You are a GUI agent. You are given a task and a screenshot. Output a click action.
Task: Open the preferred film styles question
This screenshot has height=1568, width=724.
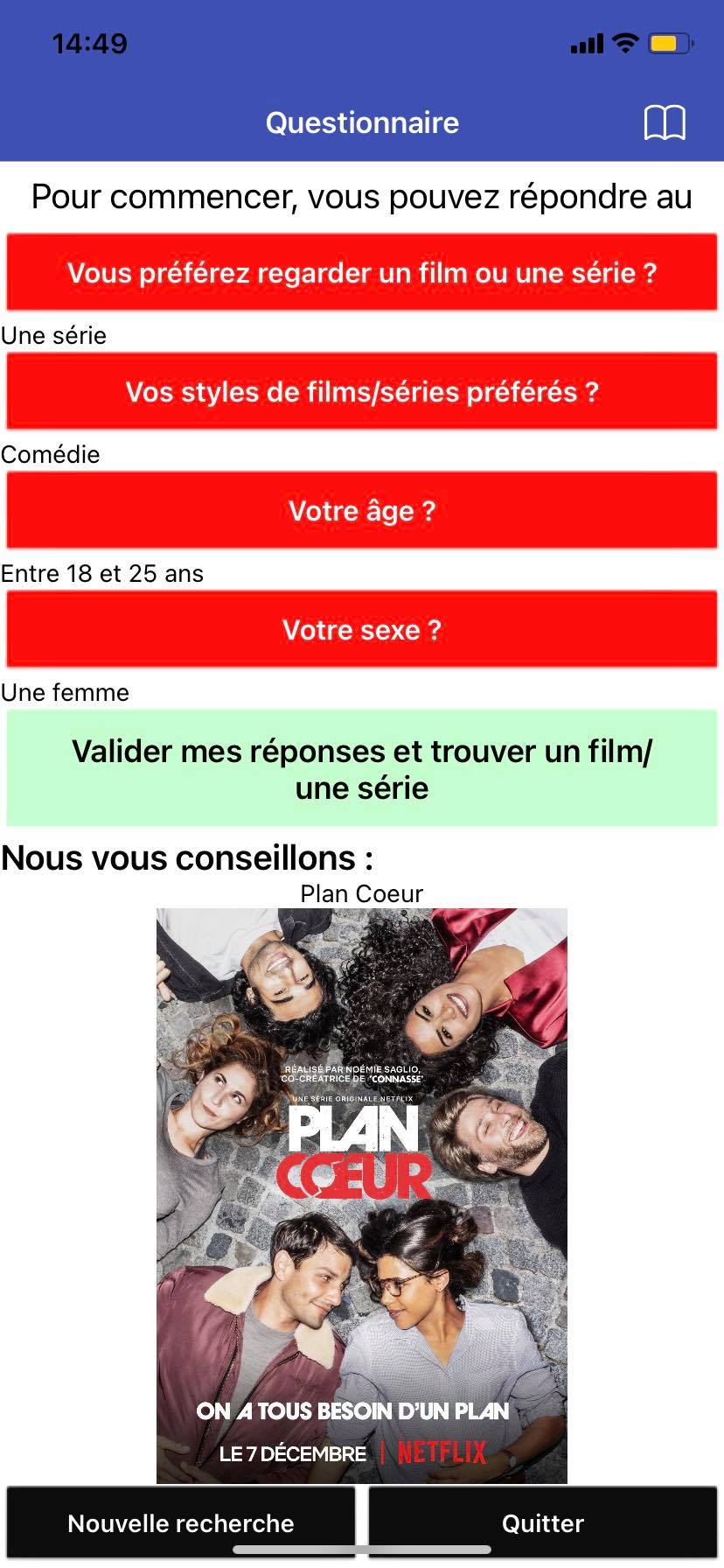tap(362, 392)
